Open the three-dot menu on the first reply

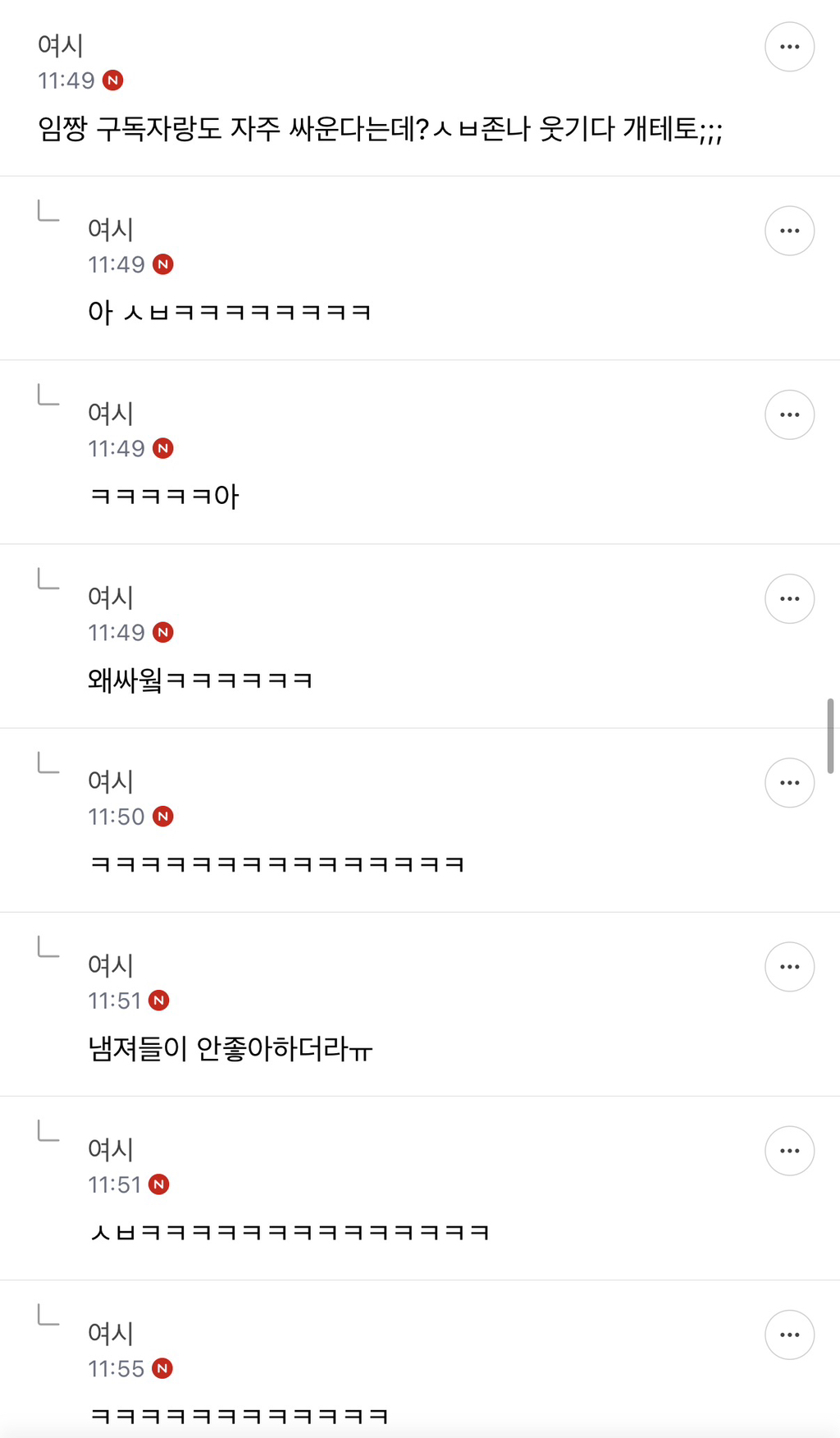789,231
